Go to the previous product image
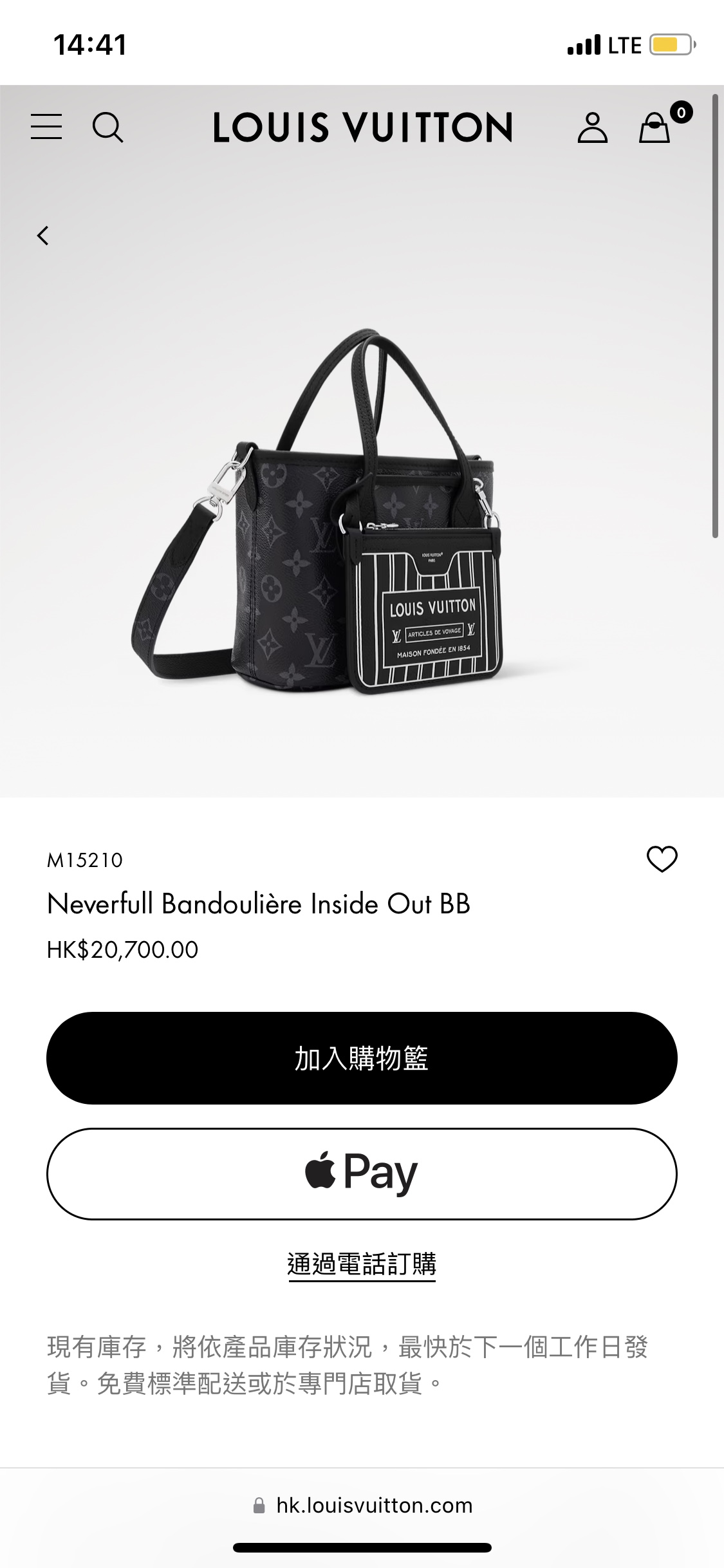724x1568 pixels. pos(43,236)
